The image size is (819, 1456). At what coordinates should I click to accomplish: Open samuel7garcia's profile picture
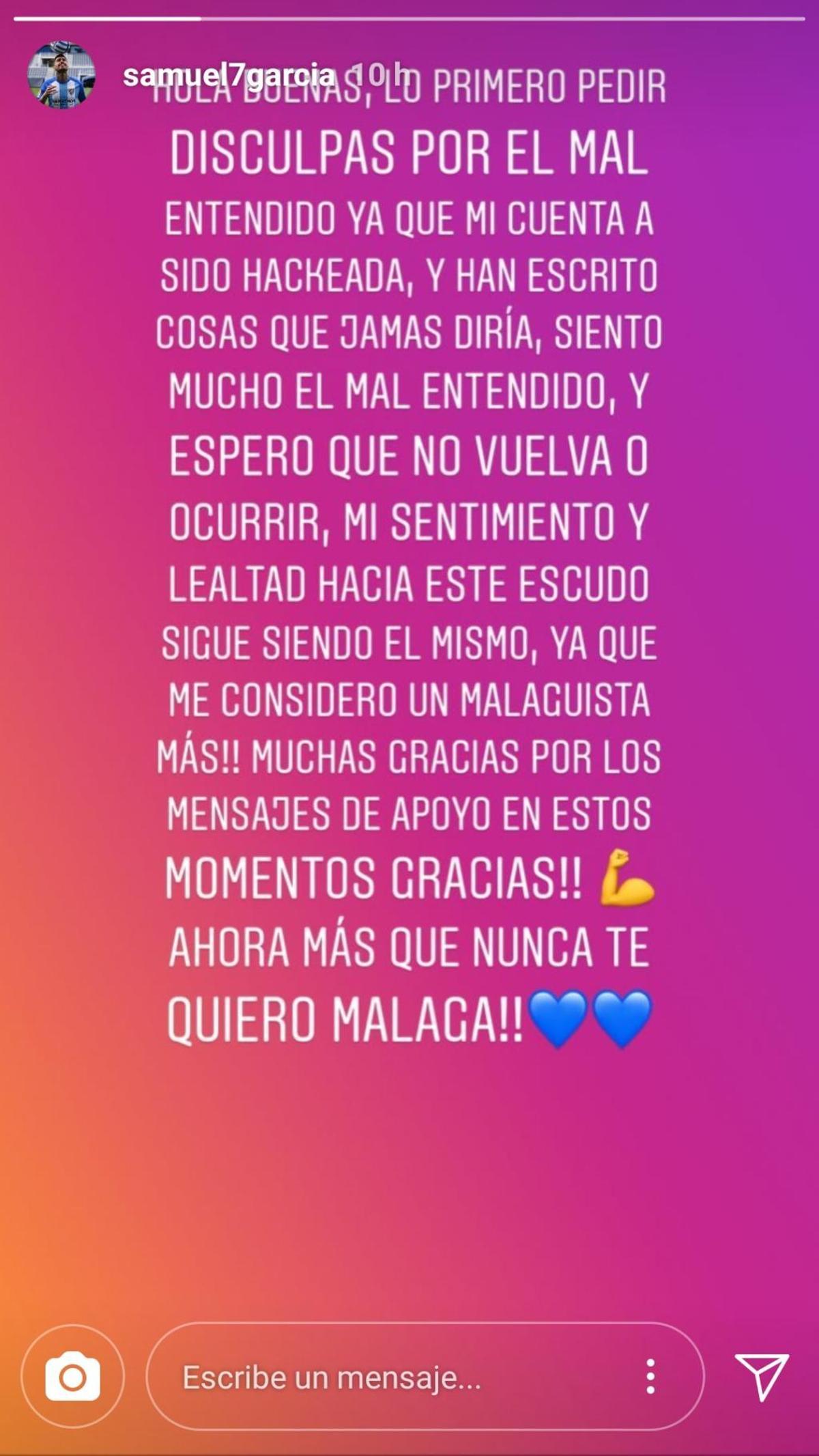(61, 75)
